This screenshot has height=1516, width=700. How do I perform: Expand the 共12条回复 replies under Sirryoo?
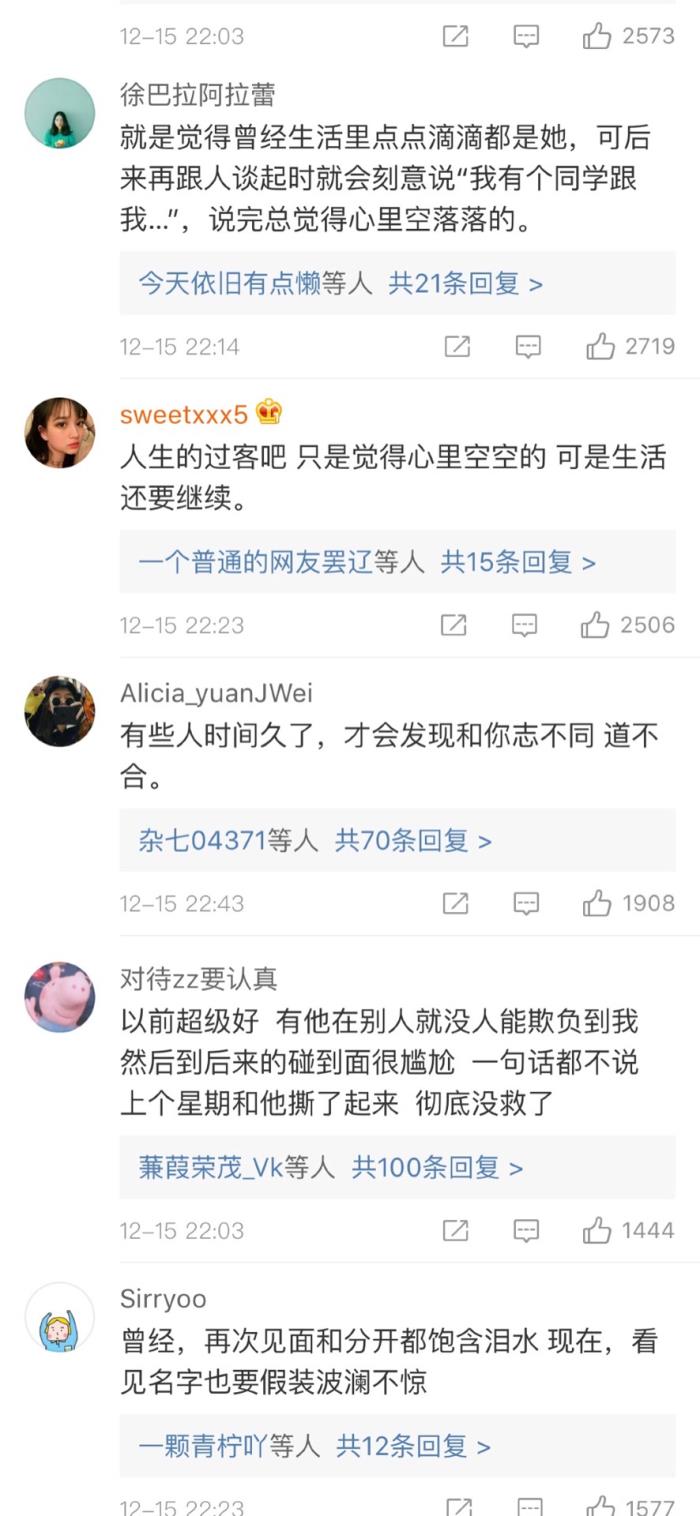point(413,1446)
